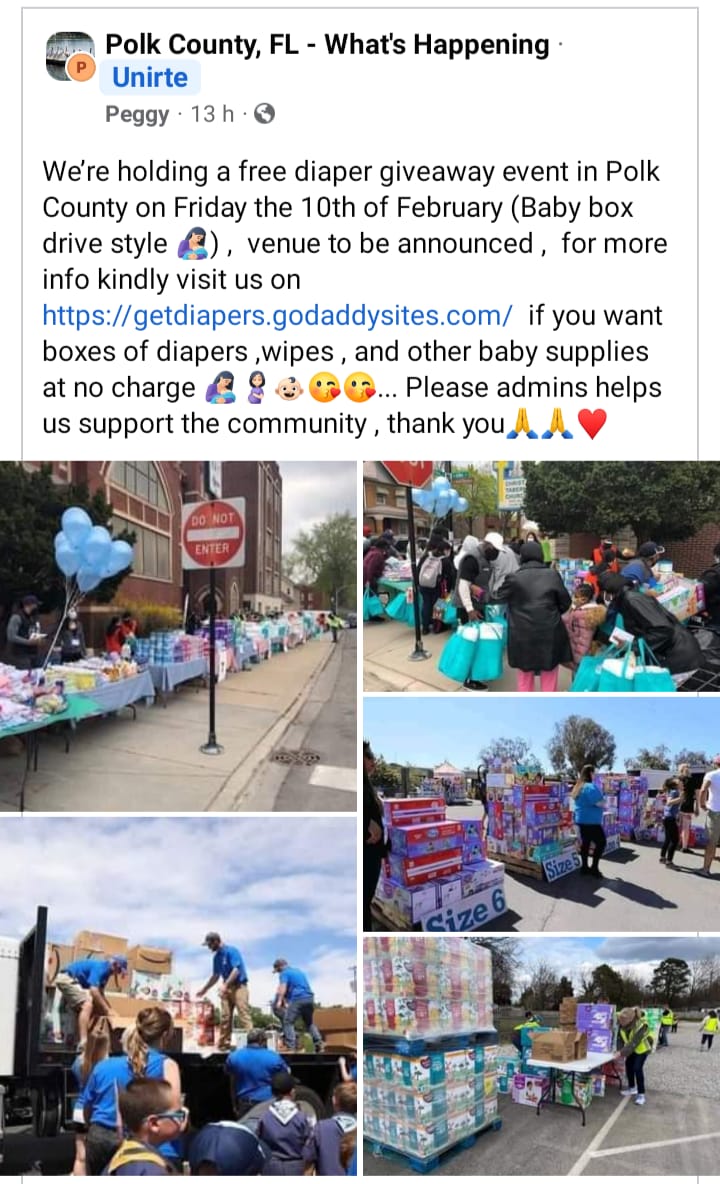720x1184 pixels.
Task: Open the Polk County, FL group page
Action: 327,45
